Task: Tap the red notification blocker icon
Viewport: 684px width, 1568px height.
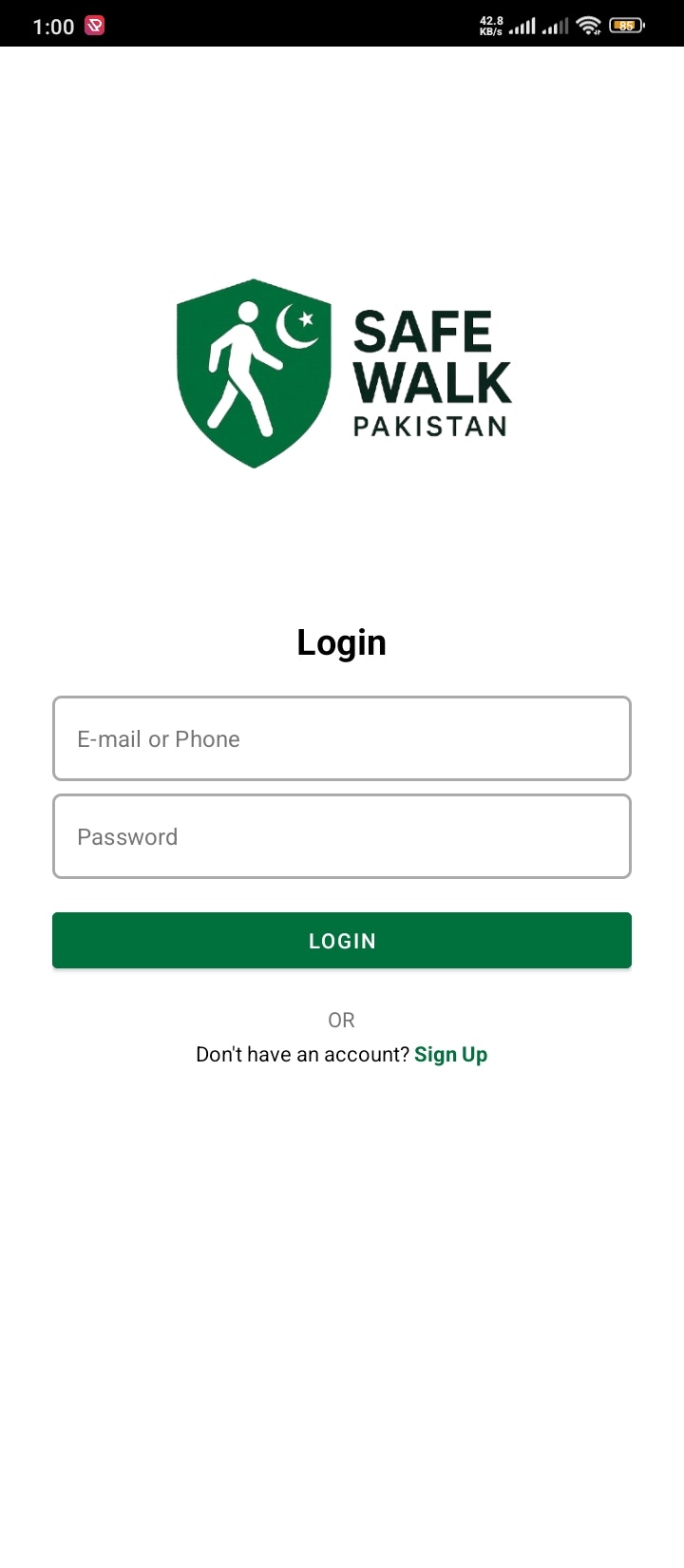Action: tap(94, 25)
